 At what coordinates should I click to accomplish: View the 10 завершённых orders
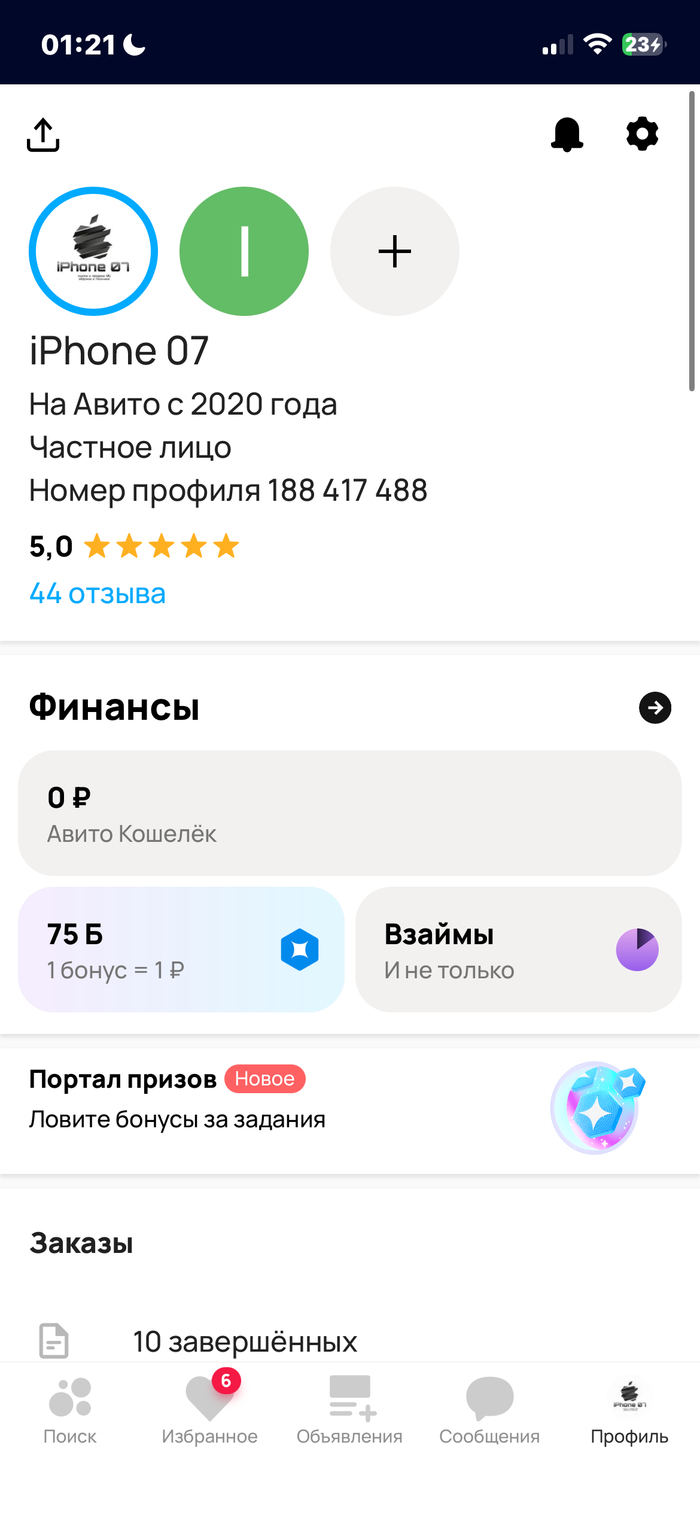point(245,1340)
